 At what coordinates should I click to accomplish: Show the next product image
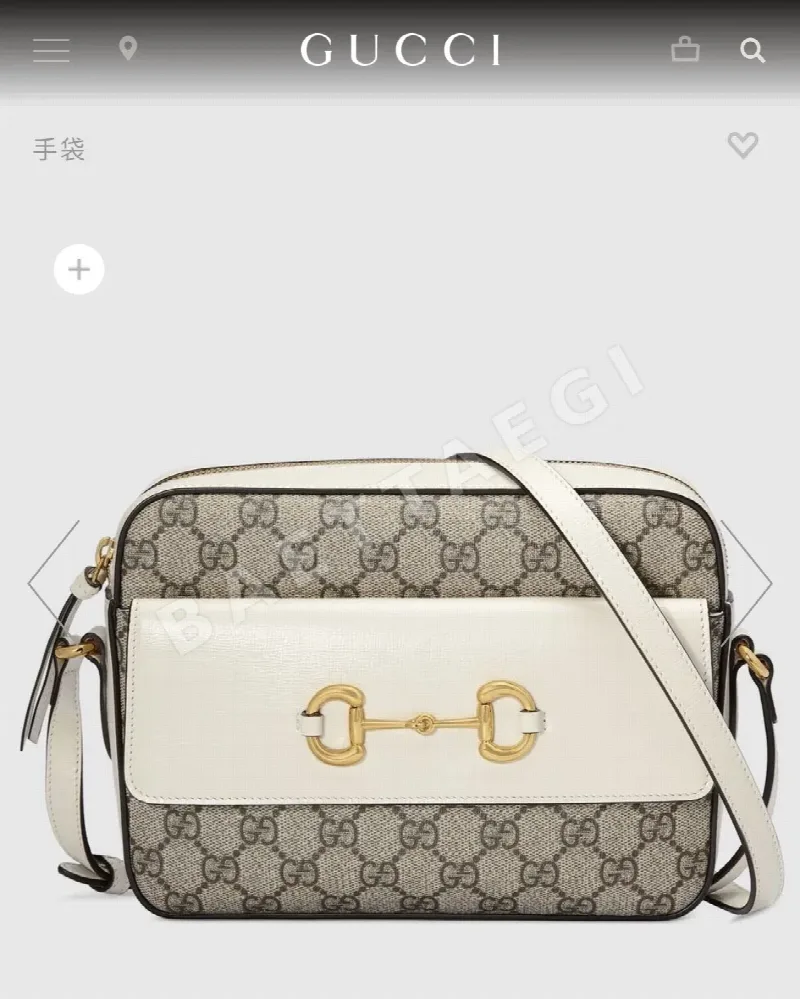pyautogui.click(x=746, y=583)
